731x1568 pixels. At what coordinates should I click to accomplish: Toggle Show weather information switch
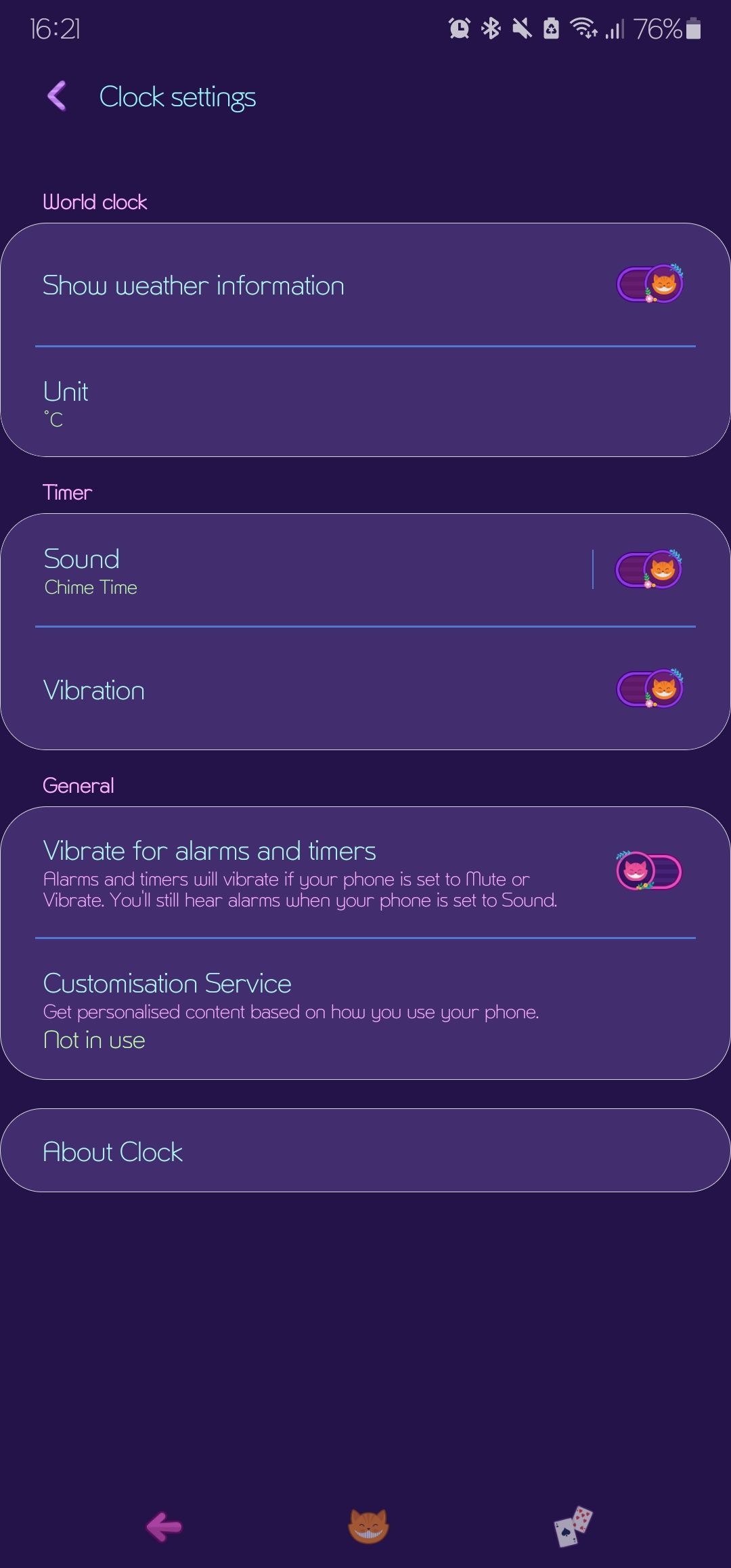649,284
